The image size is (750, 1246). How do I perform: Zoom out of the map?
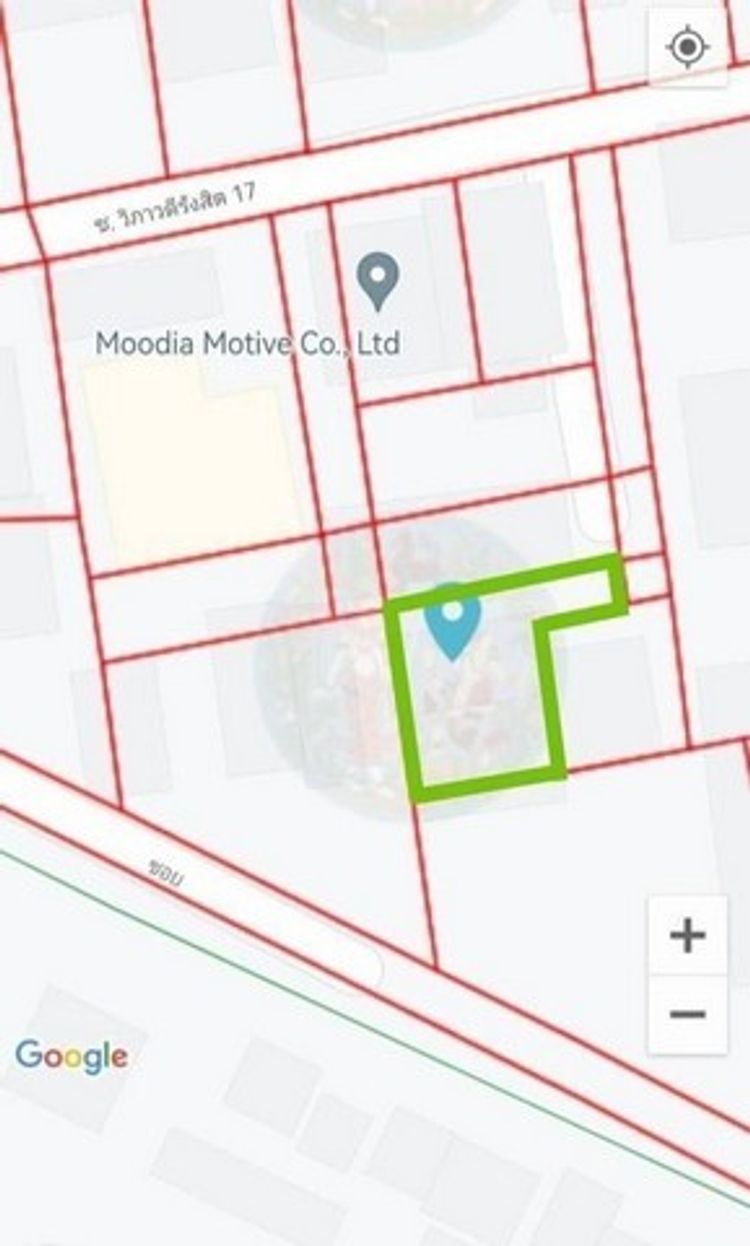point(688,1014)
